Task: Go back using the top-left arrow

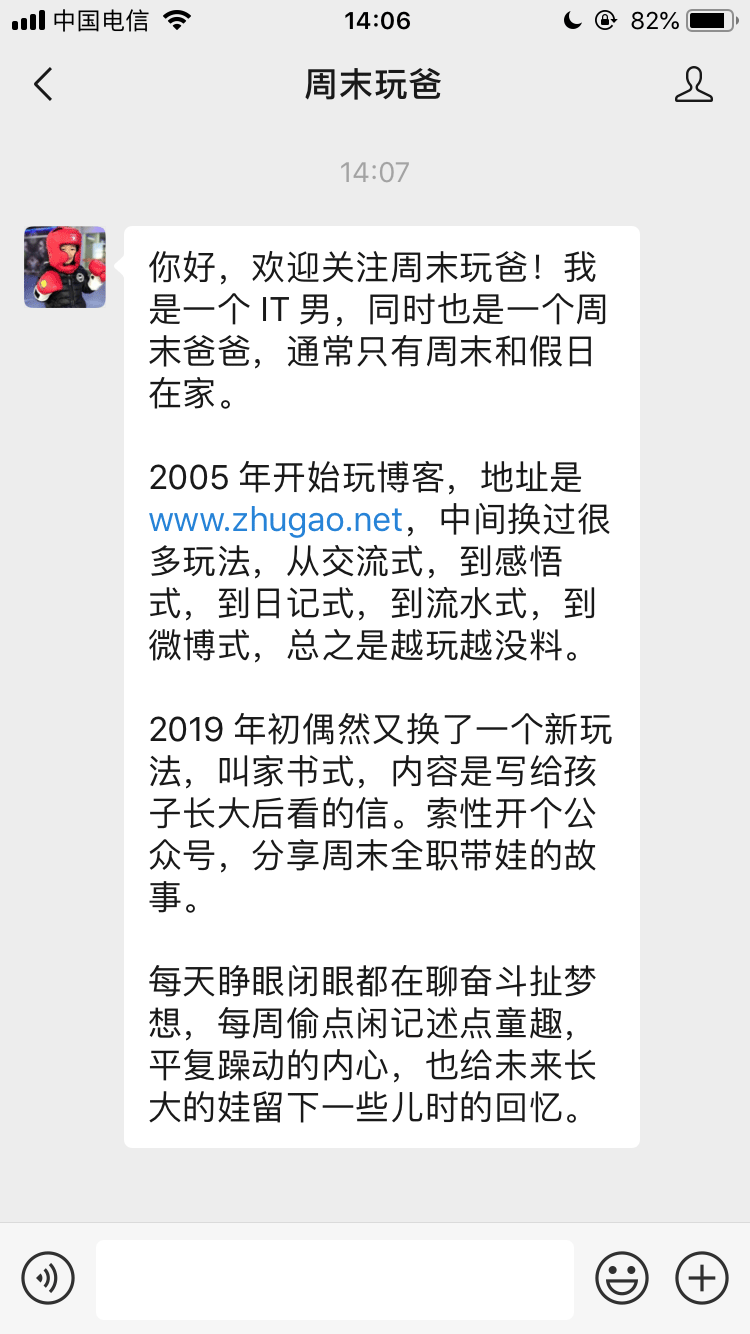Action: (x=43, y=85)
